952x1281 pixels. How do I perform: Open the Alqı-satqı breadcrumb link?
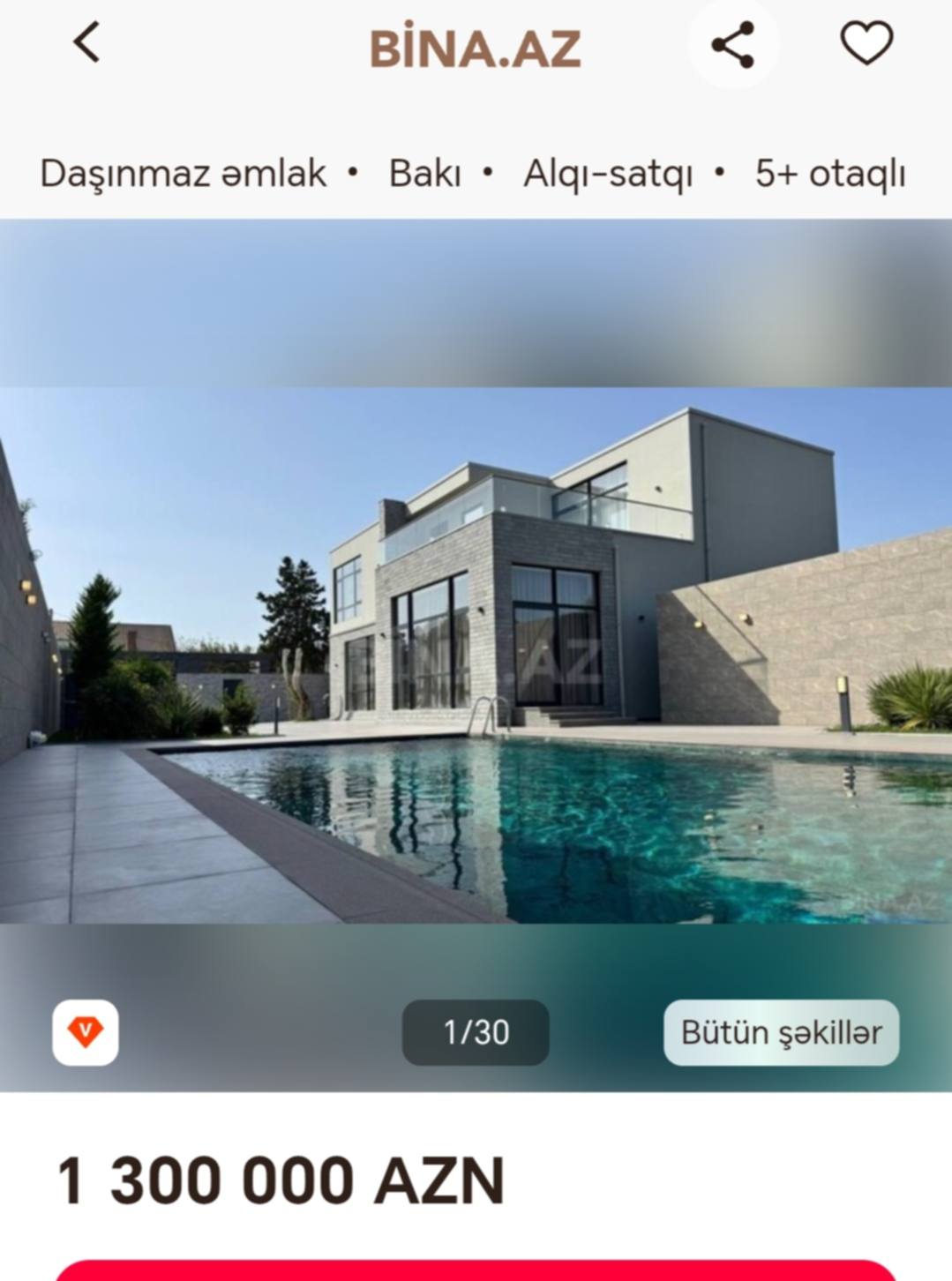pos(608,174)
